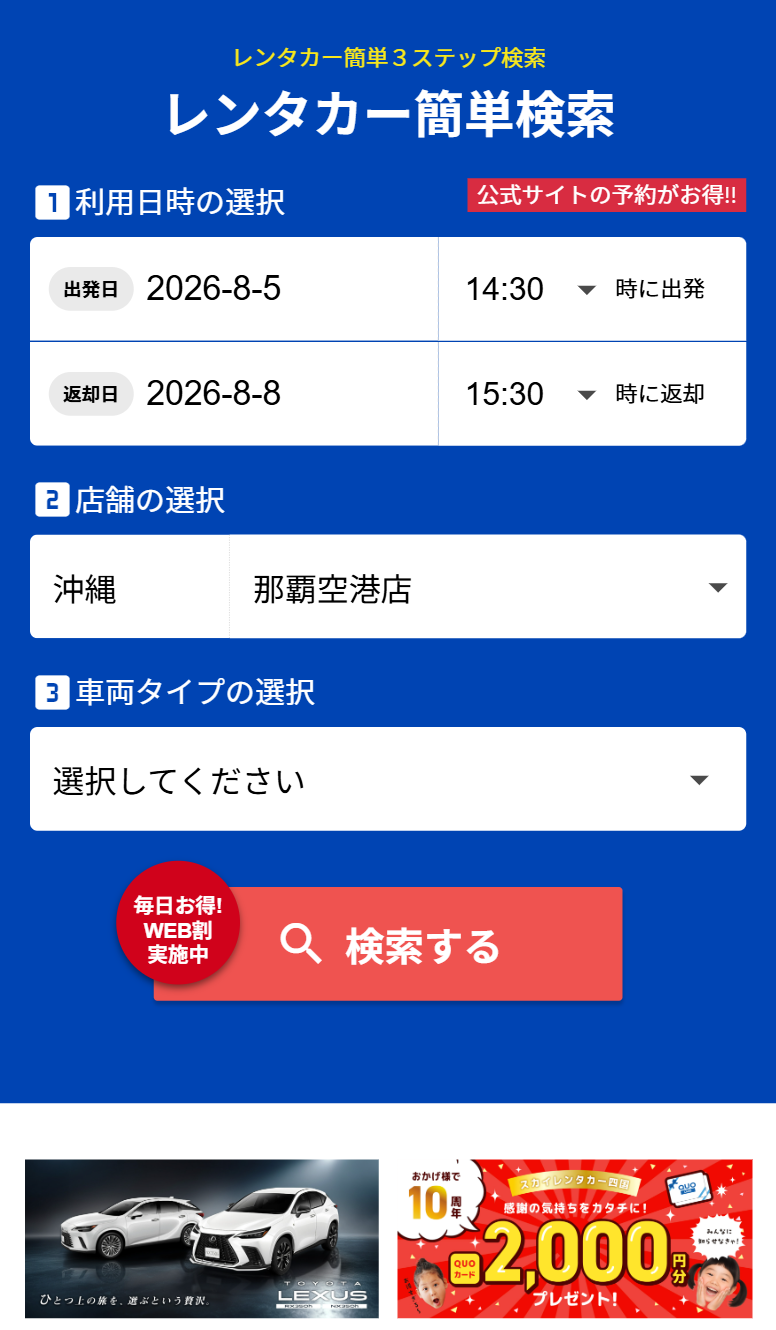The image size is (776, 1330).
Task: Change the 沖縄 area selection
Action: coord(130,587)
